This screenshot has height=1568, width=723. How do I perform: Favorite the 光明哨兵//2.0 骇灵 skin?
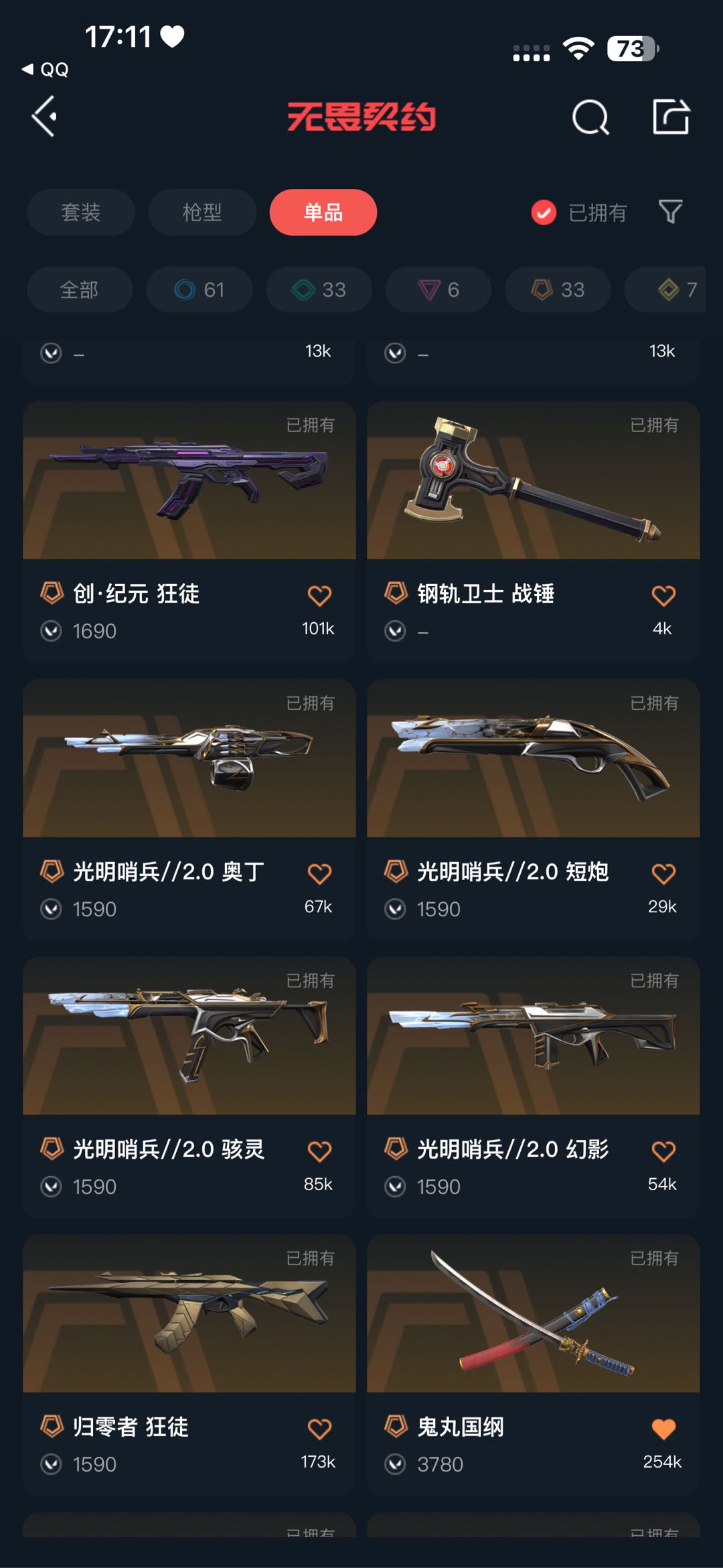(x=319, y=1151)
